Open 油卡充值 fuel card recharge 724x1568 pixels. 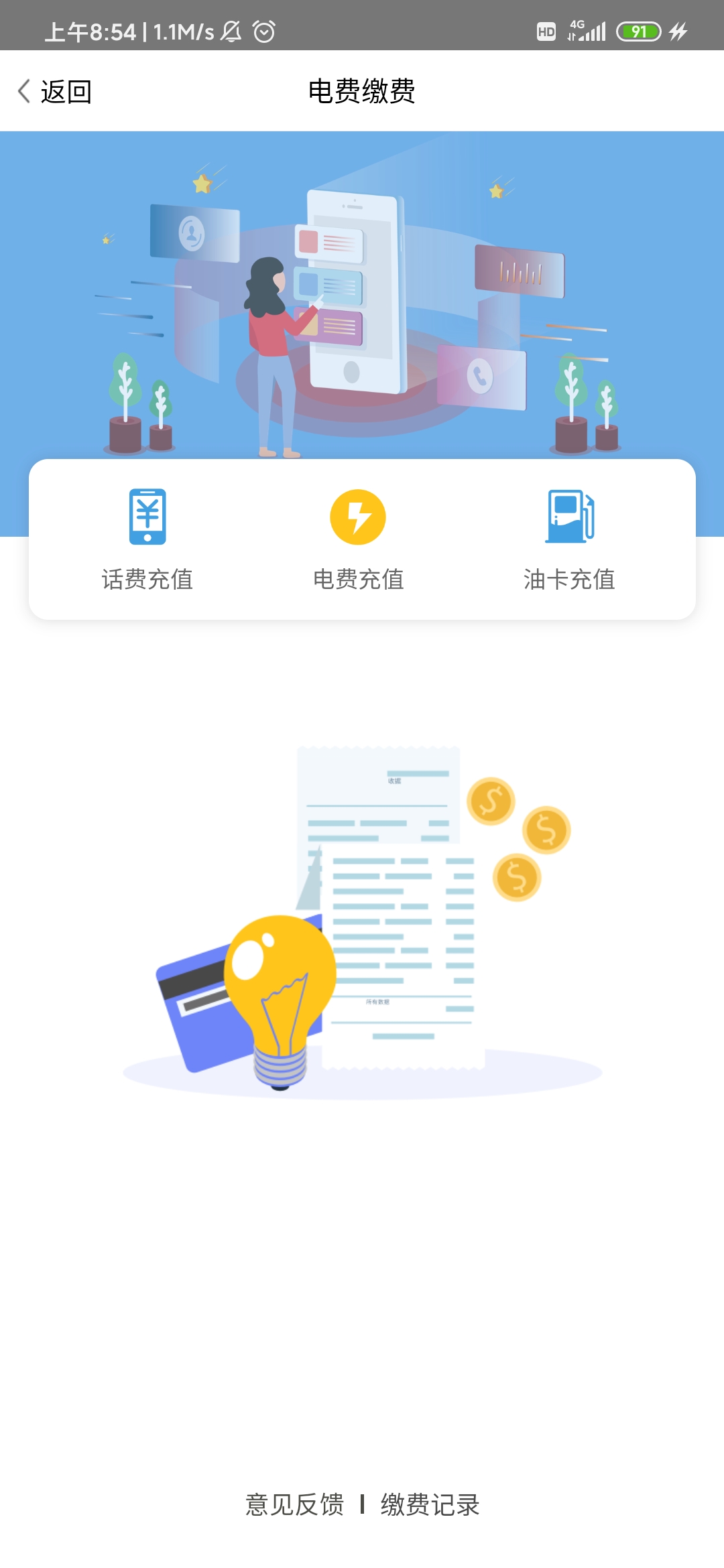click(569, 539)
